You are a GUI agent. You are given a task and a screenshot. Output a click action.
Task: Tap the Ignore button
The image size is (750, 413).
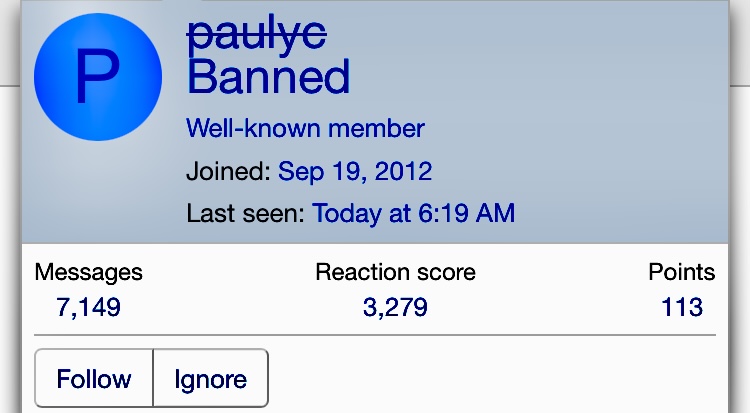[x=210, y=379]
